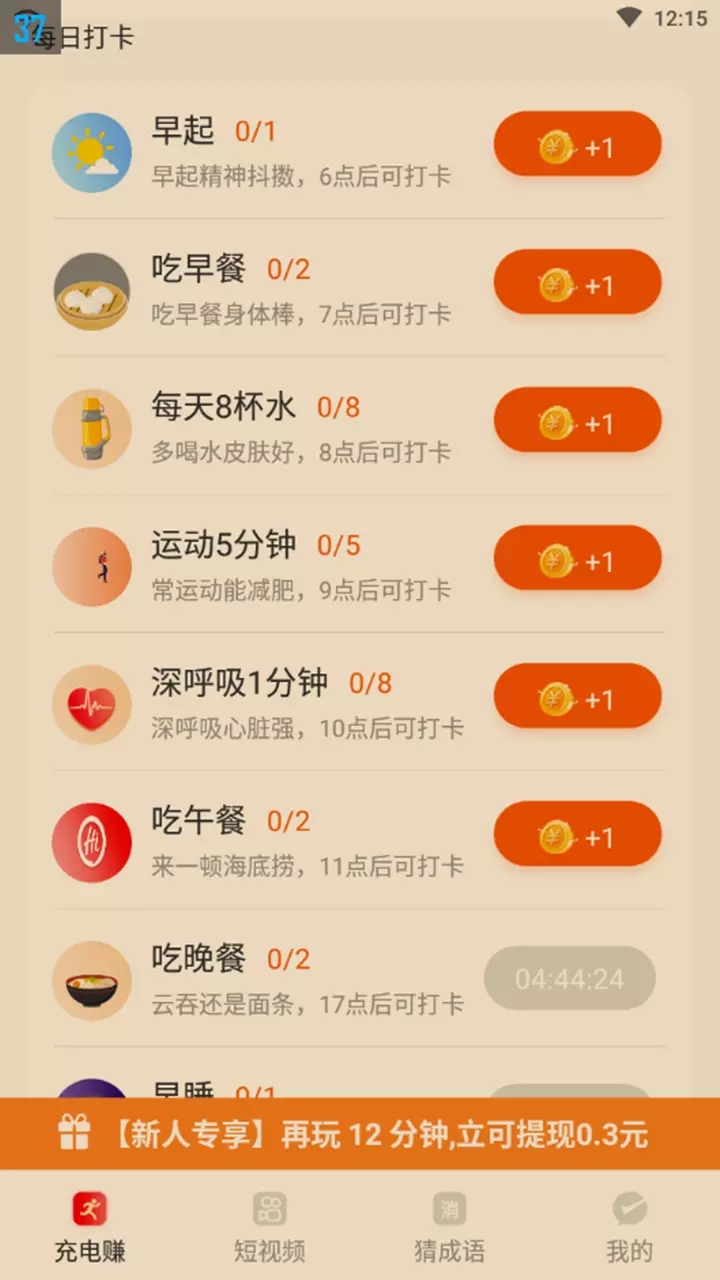Select the heart ECG icon beside 深呼吸1分钟

tap(92, 704)
